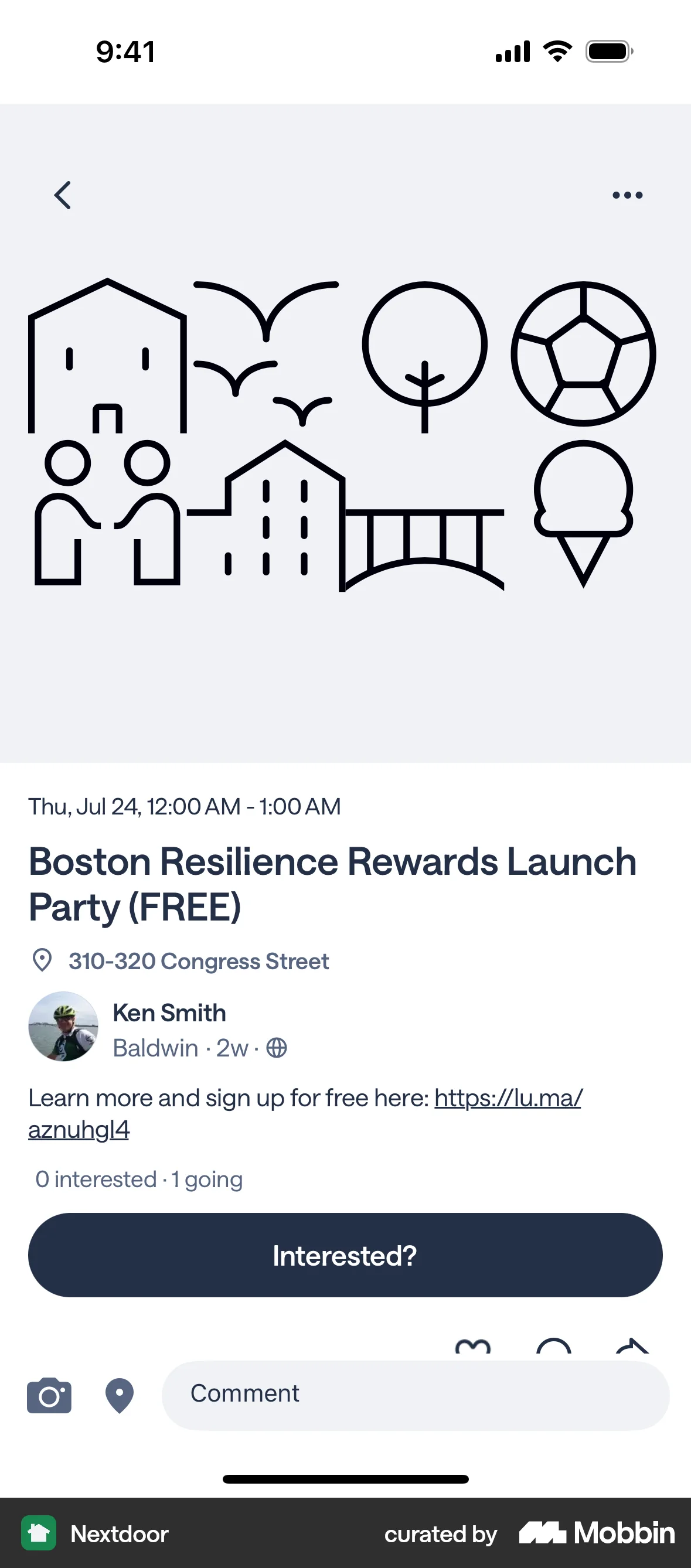Viewport: 691px width, 1568px height.
Task: Attach a photo with the camera icon
Action: (49, 1395)
